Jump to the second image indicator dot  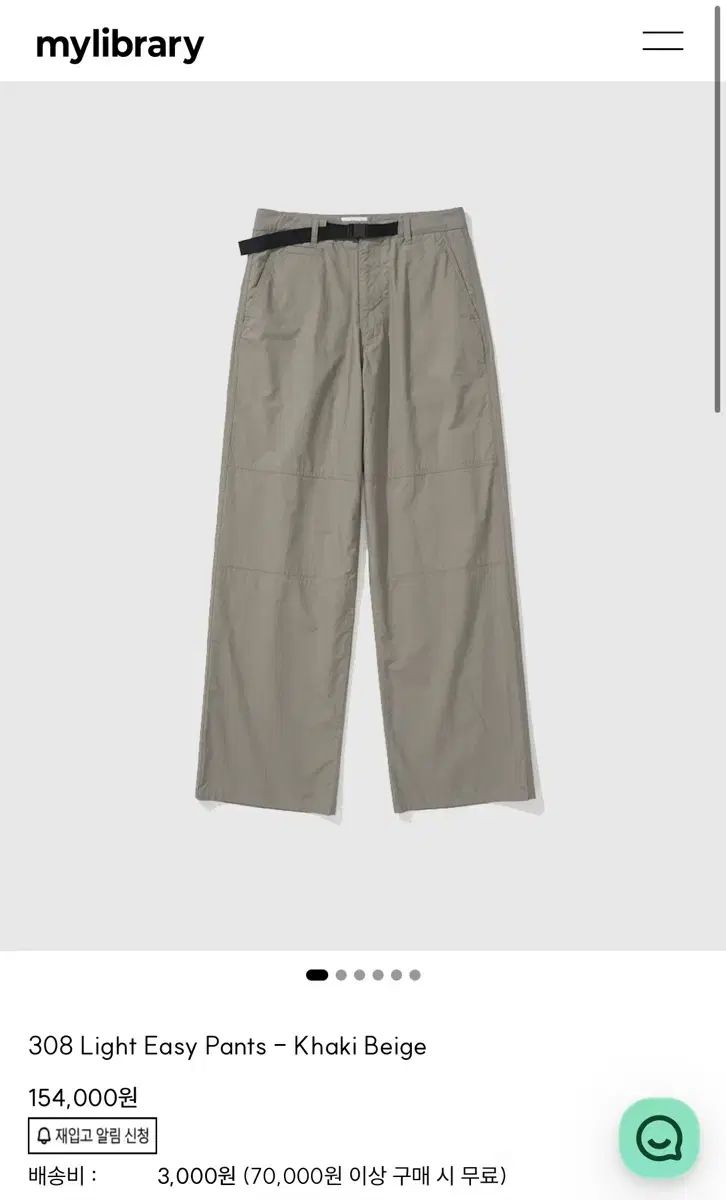pyautogui.click(x=341, y=975)
